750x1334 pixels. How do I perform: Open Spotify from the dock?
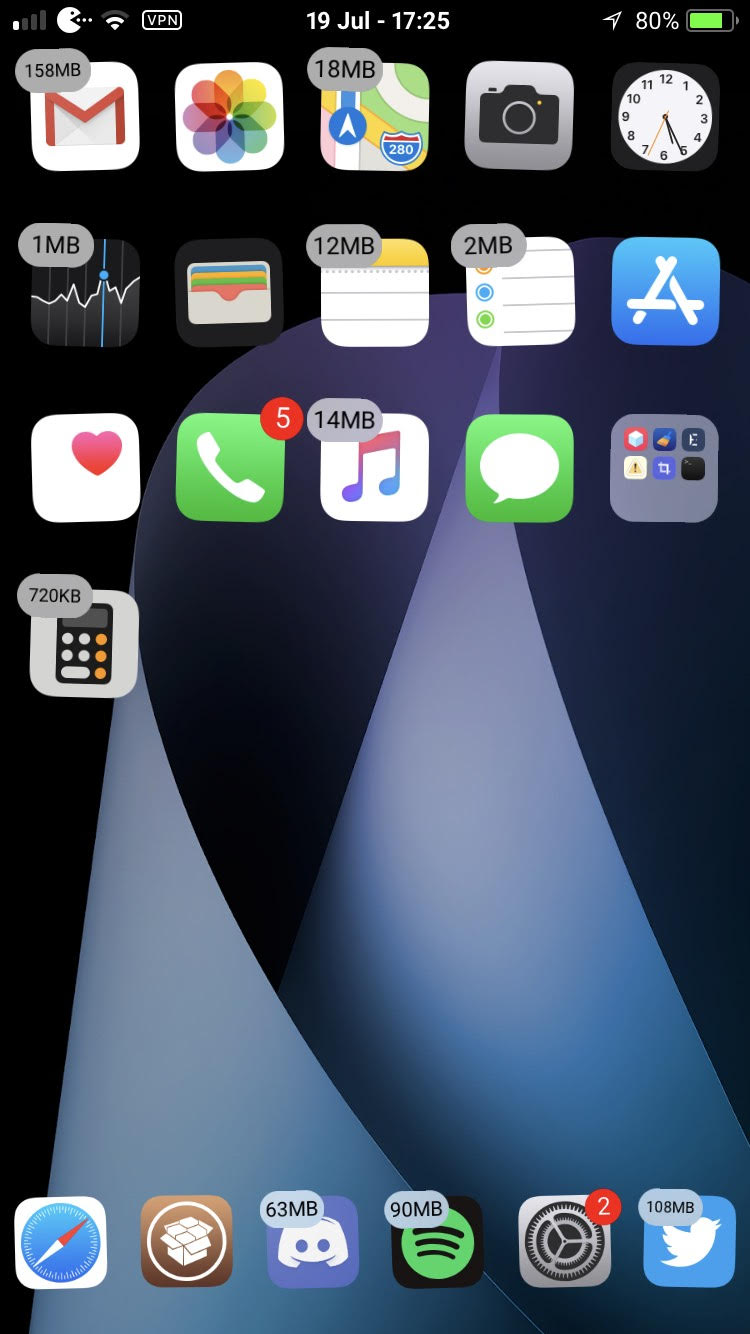coord(437,1241)
